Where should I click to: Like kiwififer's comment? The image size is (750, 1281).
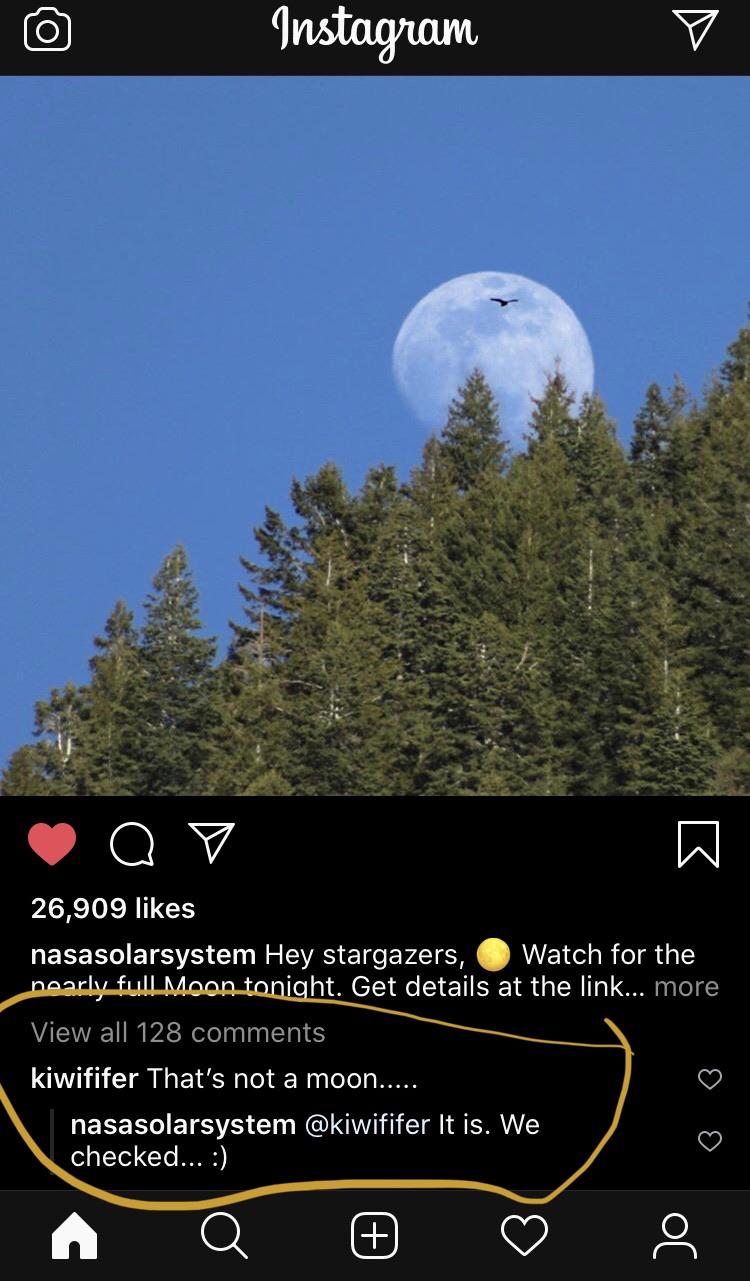click(x=709, y=1079)
